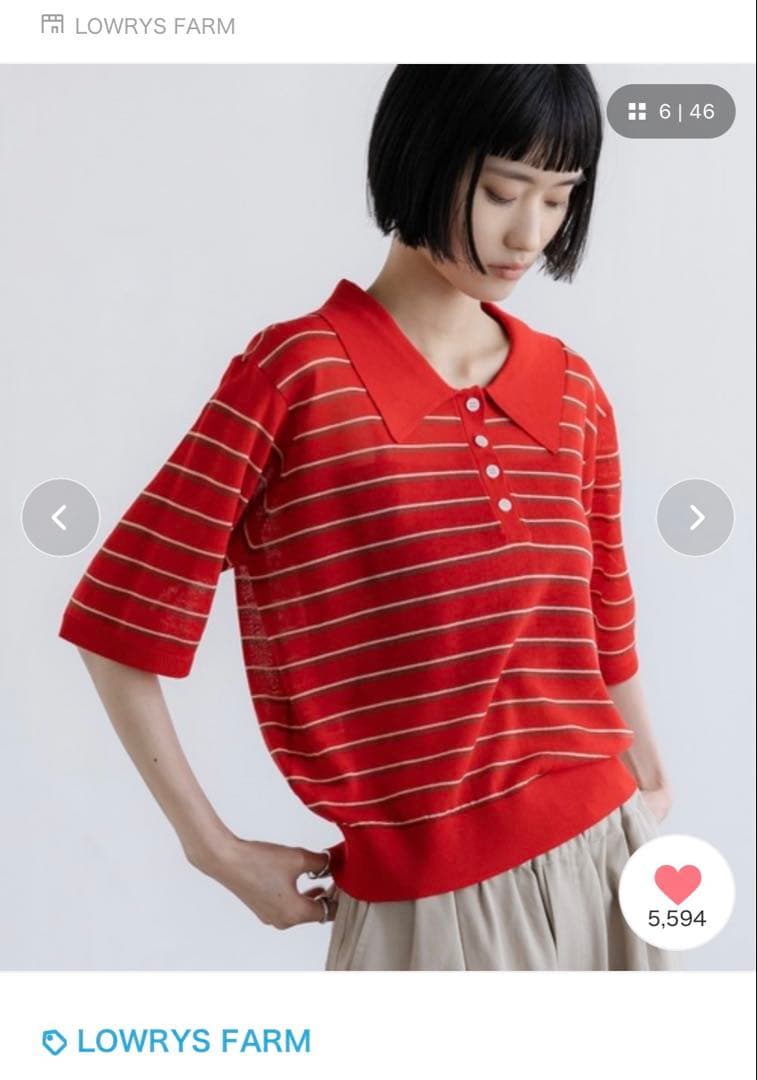
Task: Go to the previous product photo
Action: 61,517
